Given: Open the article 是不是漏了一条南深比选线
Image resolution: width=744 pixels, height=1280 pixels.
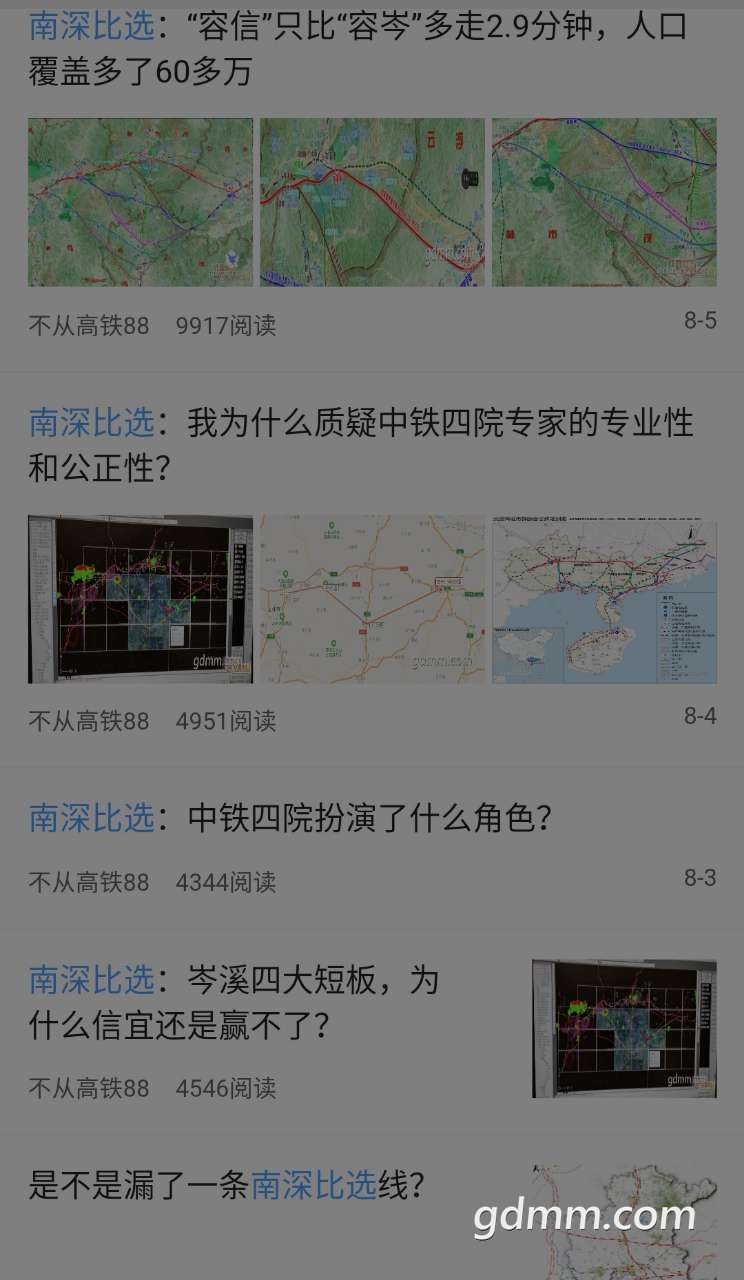Looking at the screenshot, I should point(228,1186).
